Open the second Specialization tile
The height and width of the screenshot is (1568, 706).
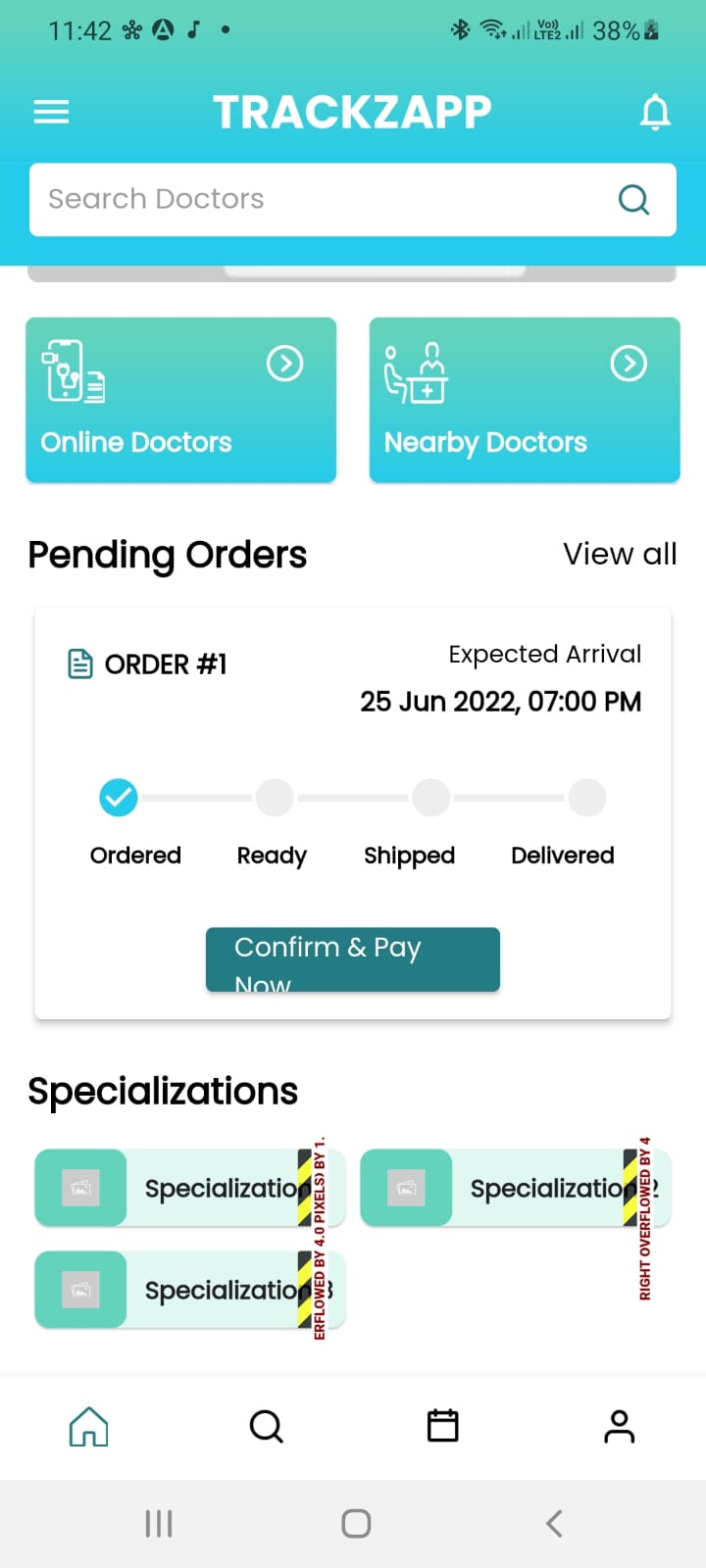(515, 1188)
